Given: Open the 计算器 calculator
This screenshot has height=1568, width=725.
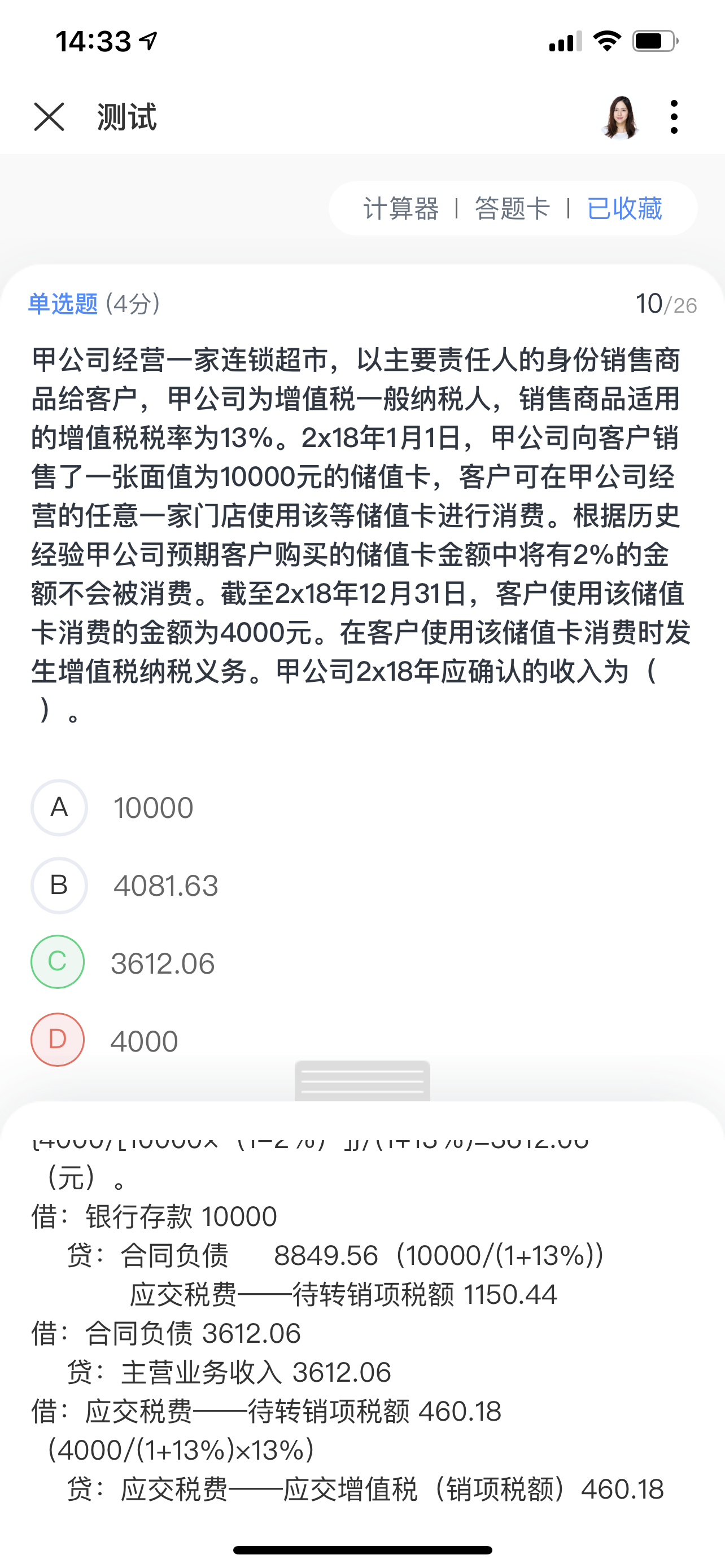Looking at the screenshot, I should 400,209.
